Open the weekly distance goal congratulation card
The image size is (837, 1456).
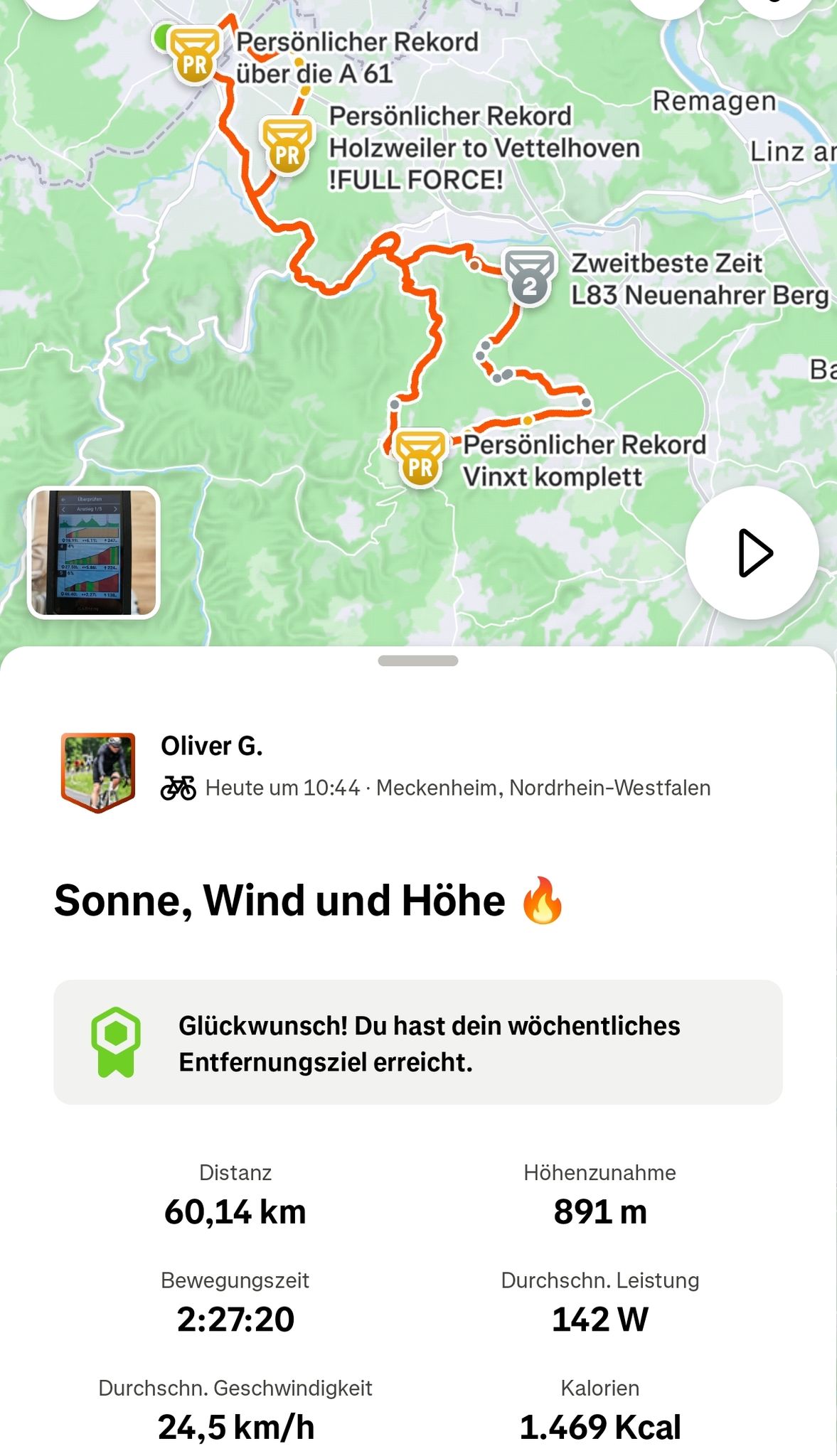click(418, 1042)
